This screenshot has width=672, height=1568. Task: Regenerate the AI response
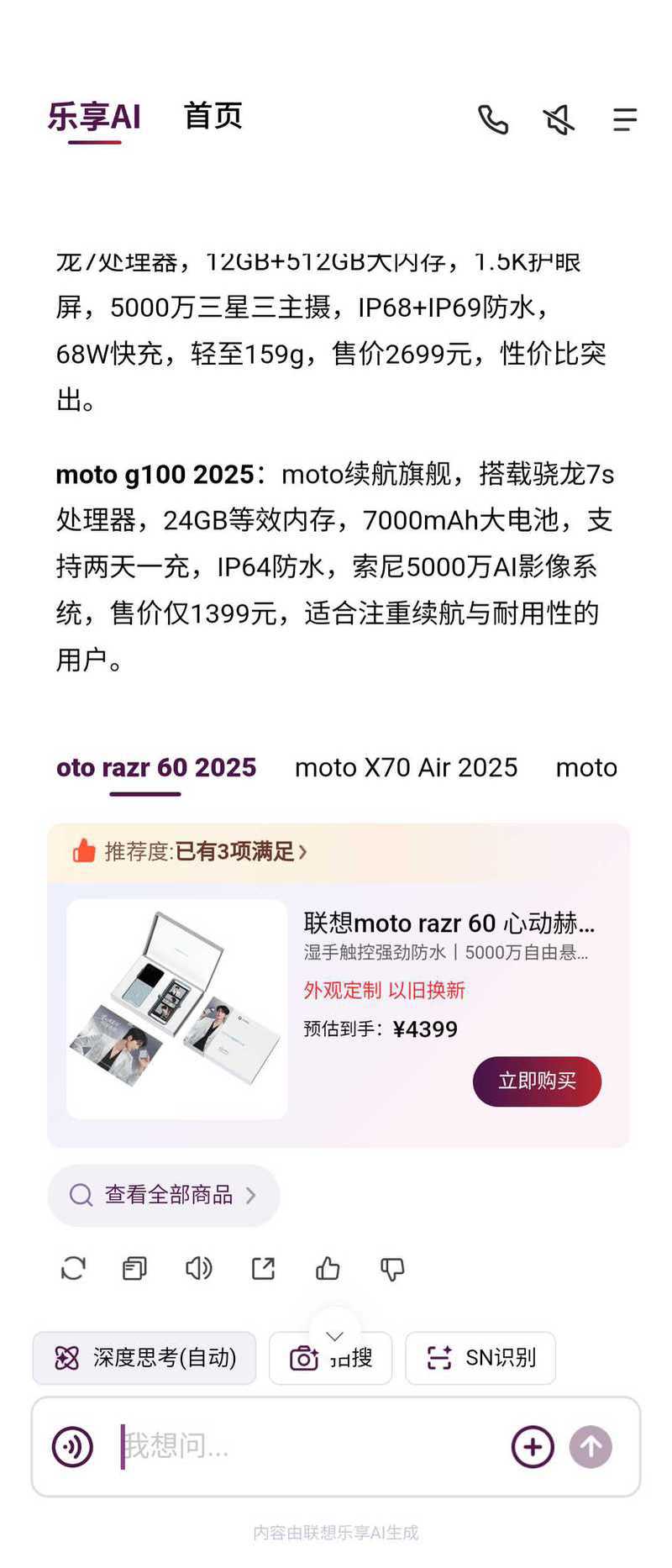(x=73, y=1268)
